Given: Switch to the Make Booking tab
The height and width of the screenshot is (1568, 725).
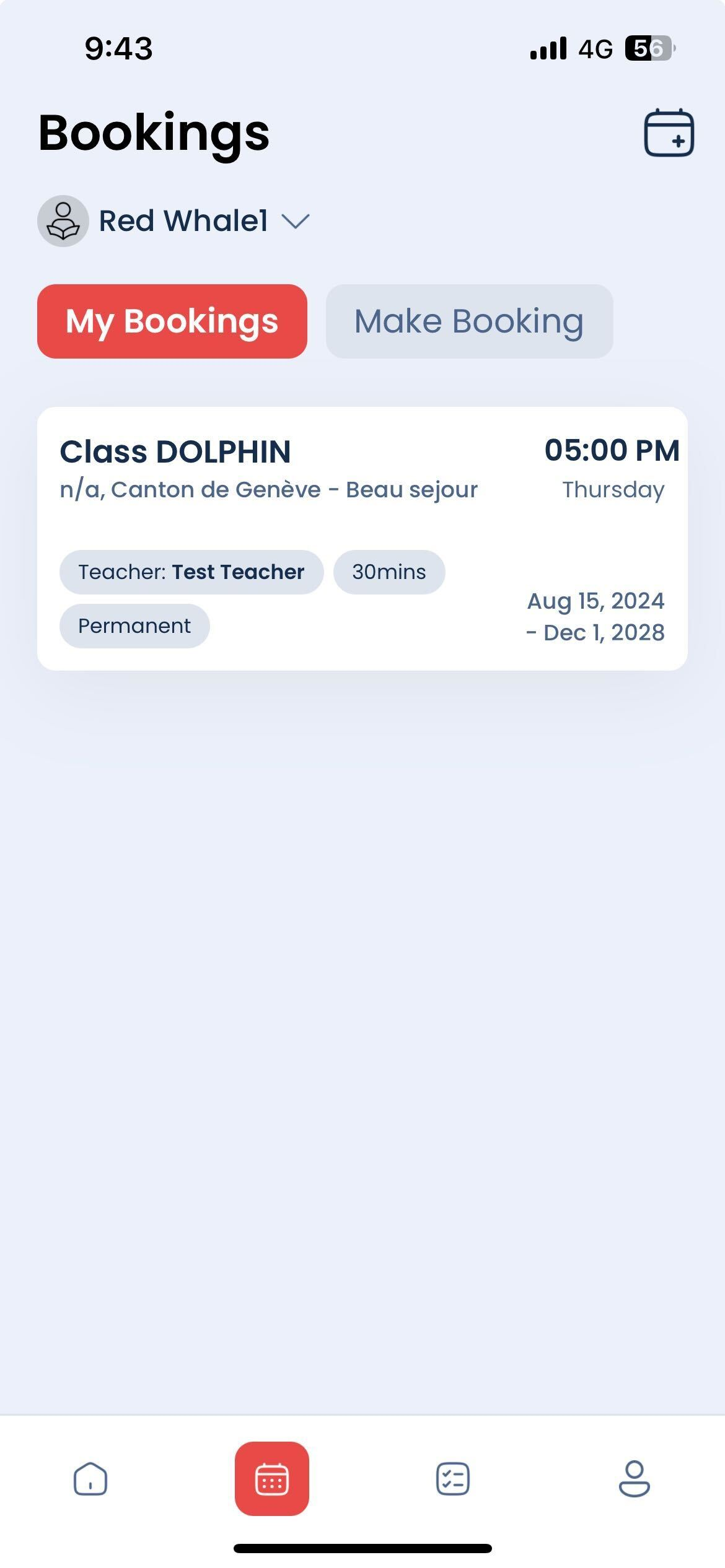Looking at the screenshot, I should [469, 321].
